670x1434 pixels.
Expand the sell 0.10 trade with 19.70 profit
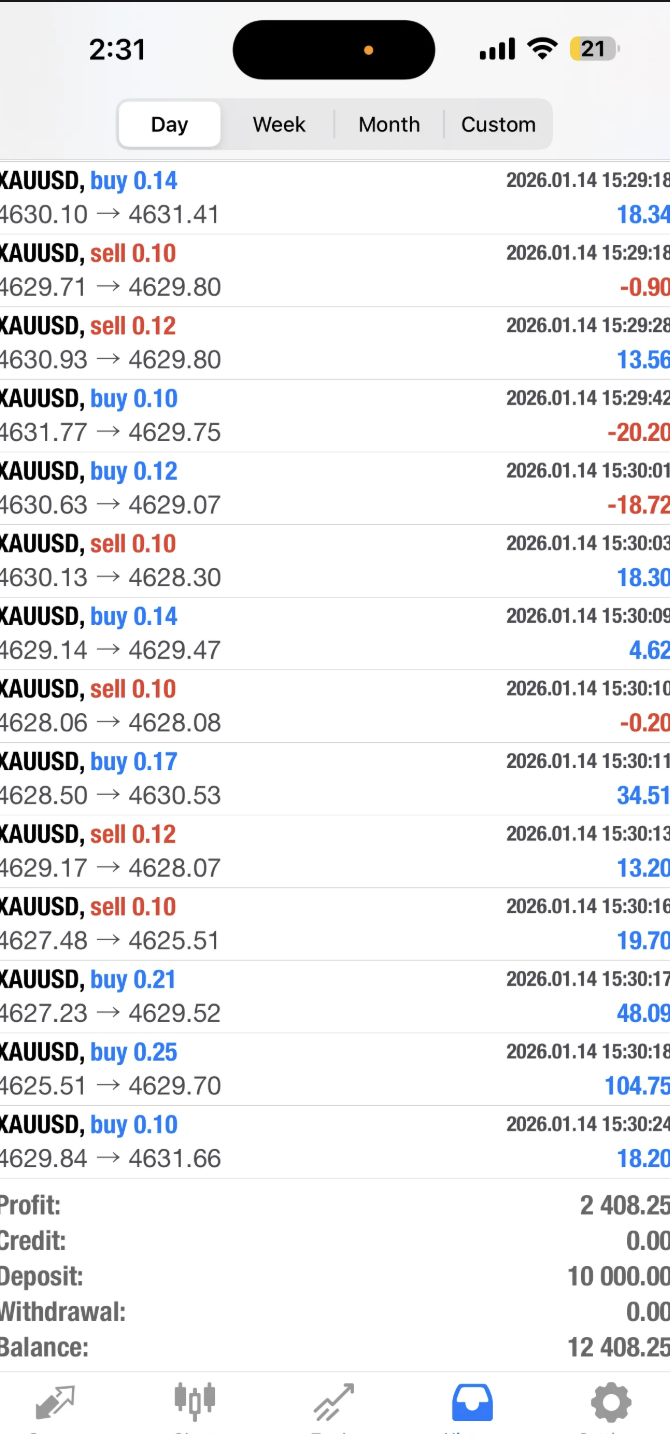tap(335, 924)
